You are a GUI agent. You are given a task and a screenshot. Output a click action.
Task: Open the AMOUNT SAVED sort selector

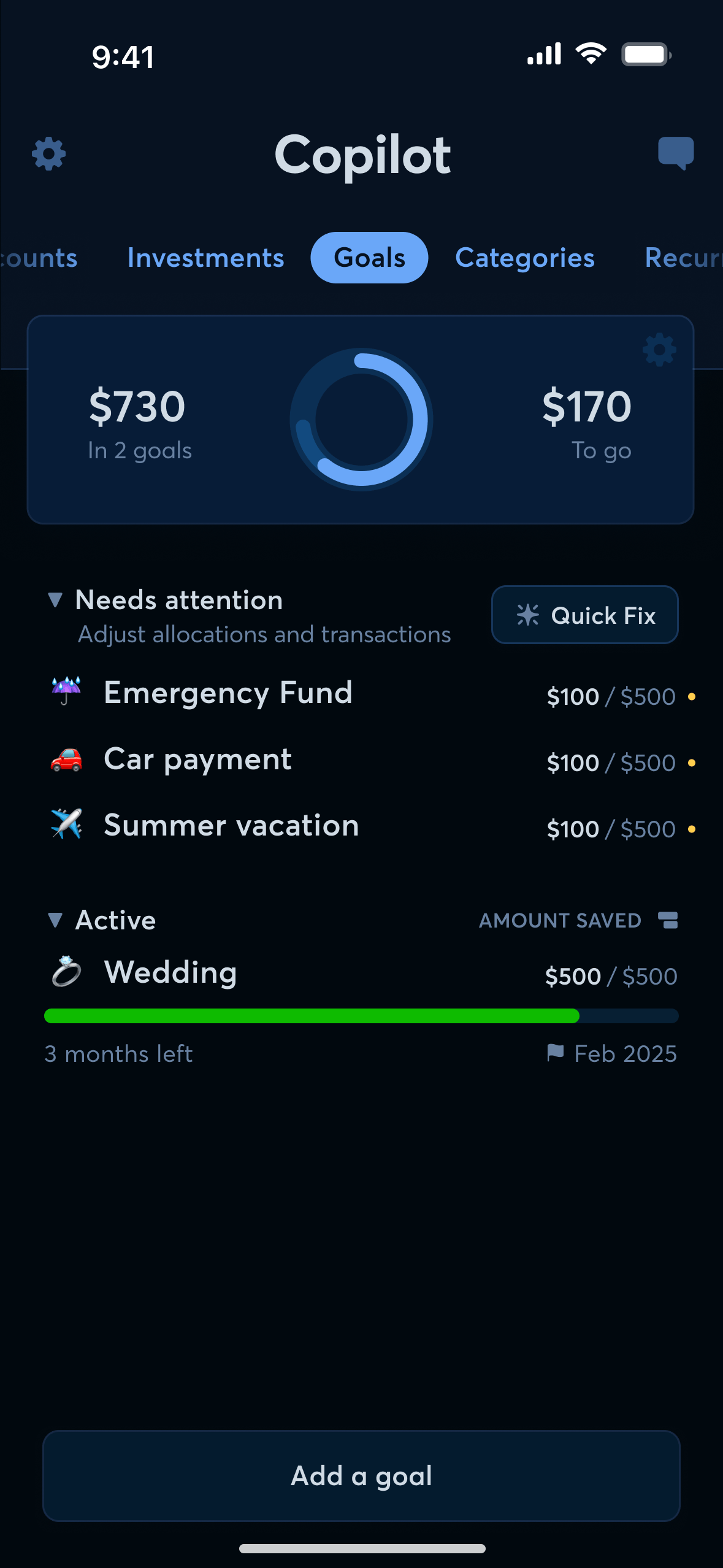[x=668, y=920]
